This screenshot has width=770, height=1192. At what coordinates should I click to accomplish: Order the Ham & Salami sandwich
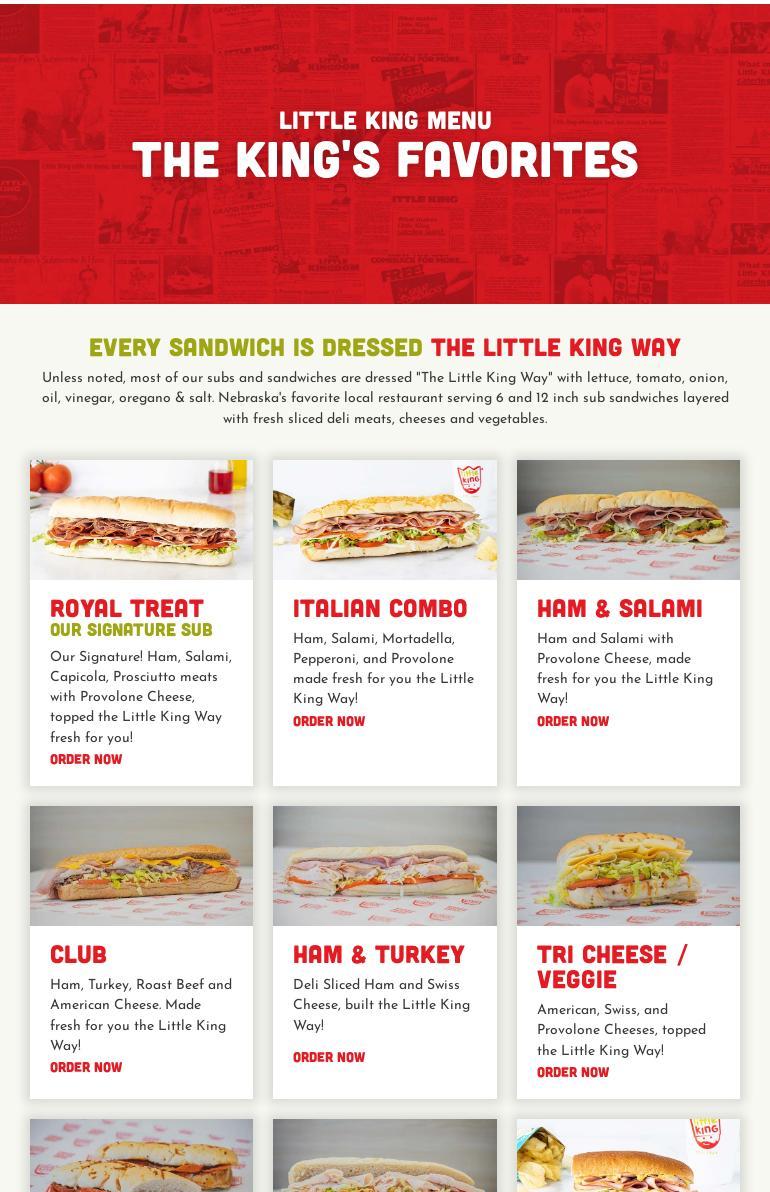coord(573,722)
